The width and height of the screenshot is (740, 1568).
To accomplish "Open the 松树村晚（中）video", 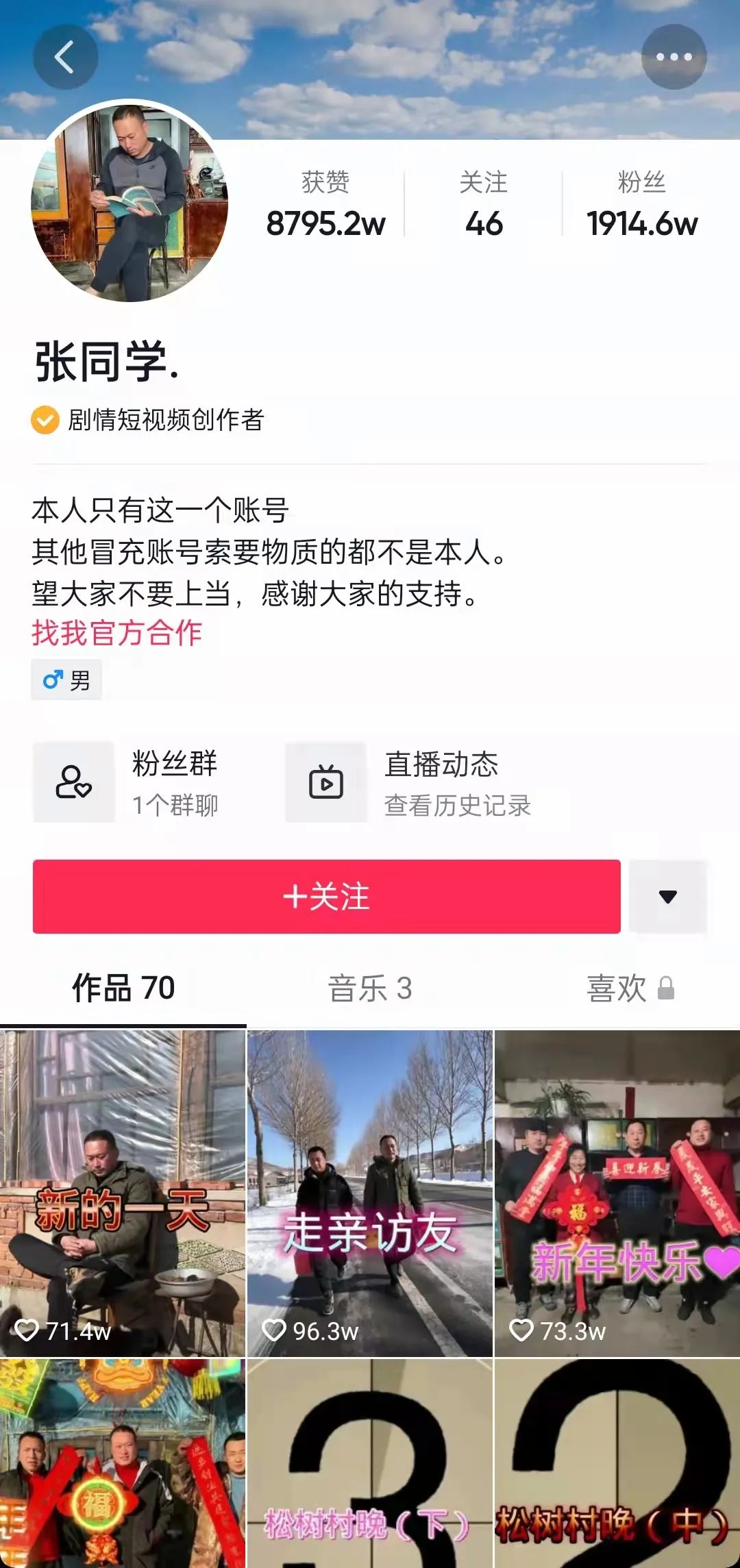I will (x=617, y=1463).
